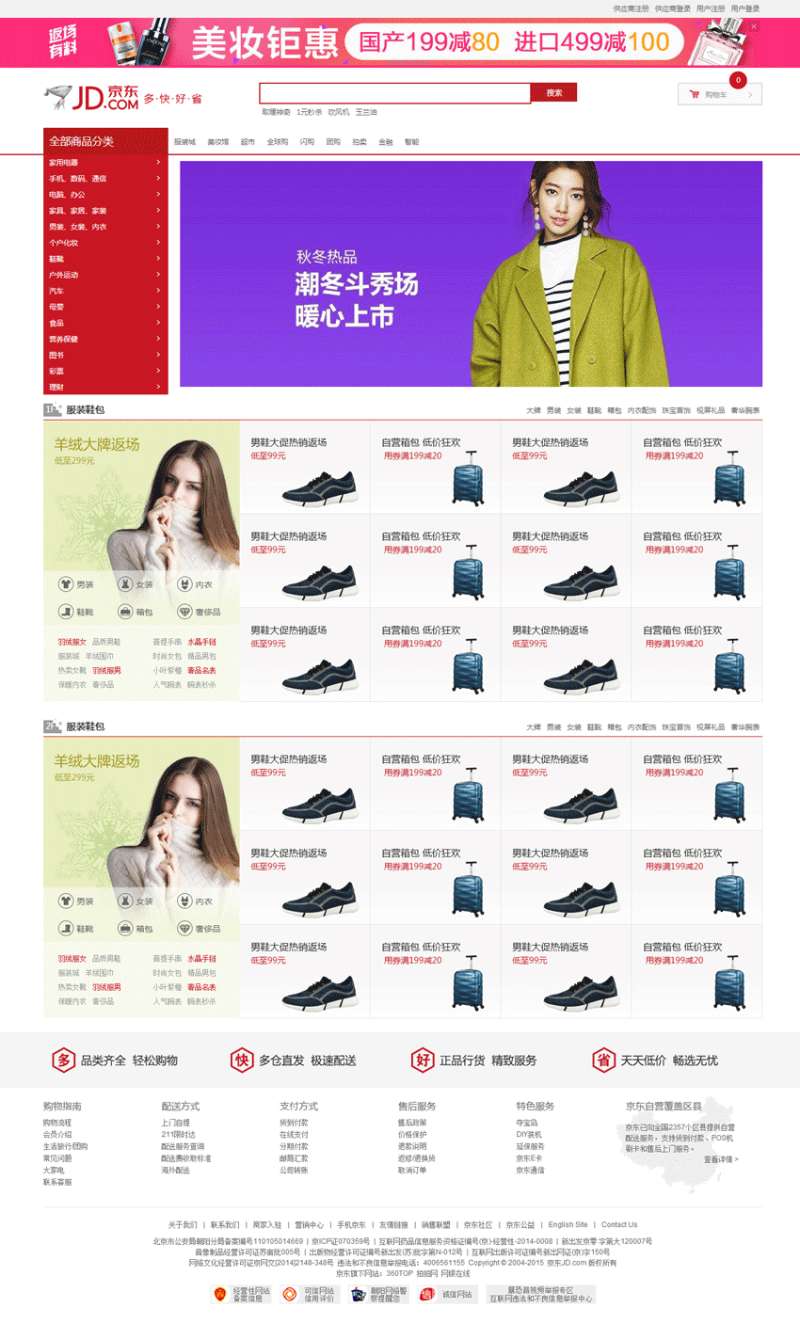800x1324 pixels.
Task: Select 超市 in the navigation bar
Action: 247,142
